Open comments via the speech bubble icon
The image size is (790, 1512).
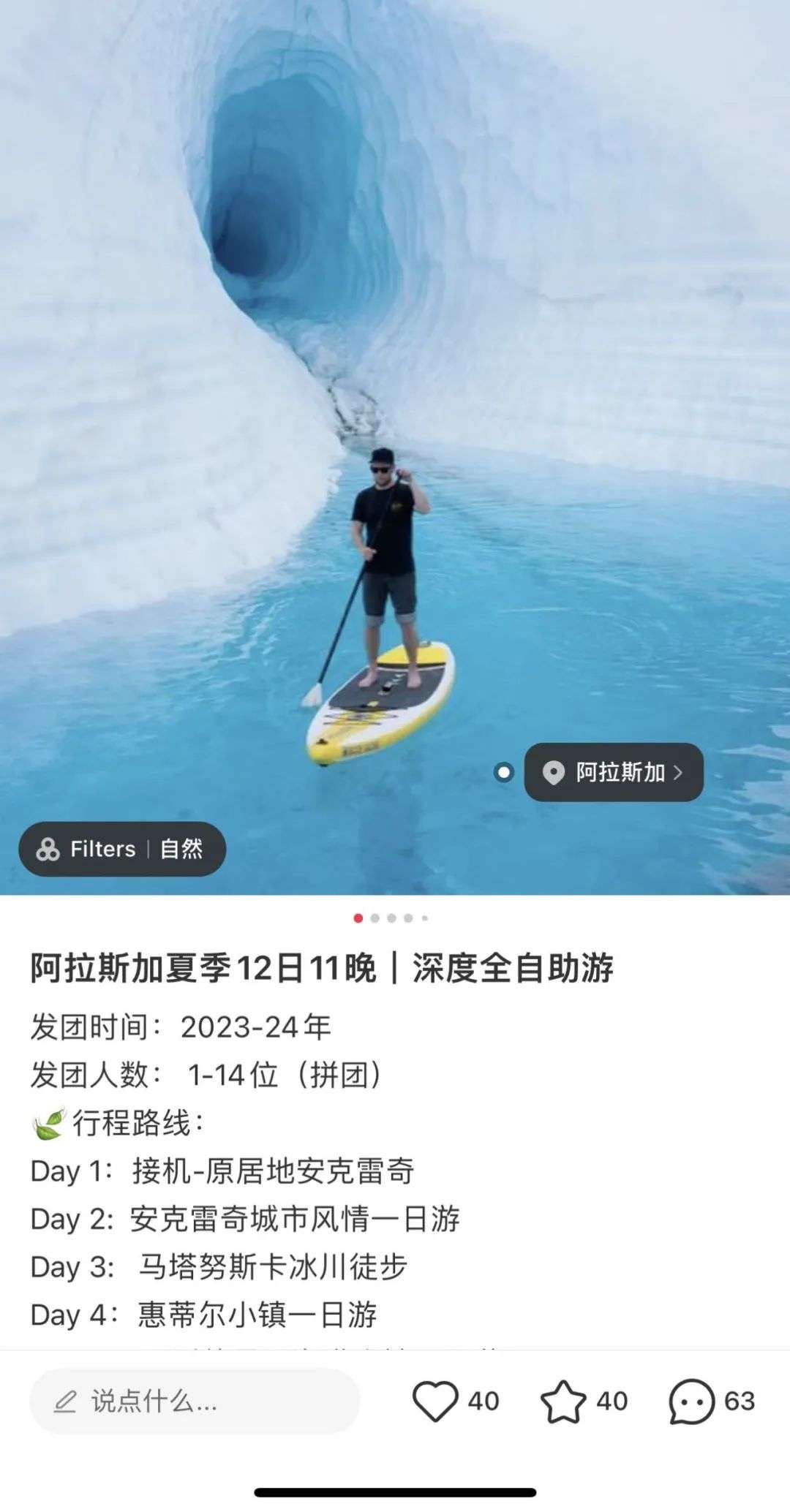pos(691,1401)
